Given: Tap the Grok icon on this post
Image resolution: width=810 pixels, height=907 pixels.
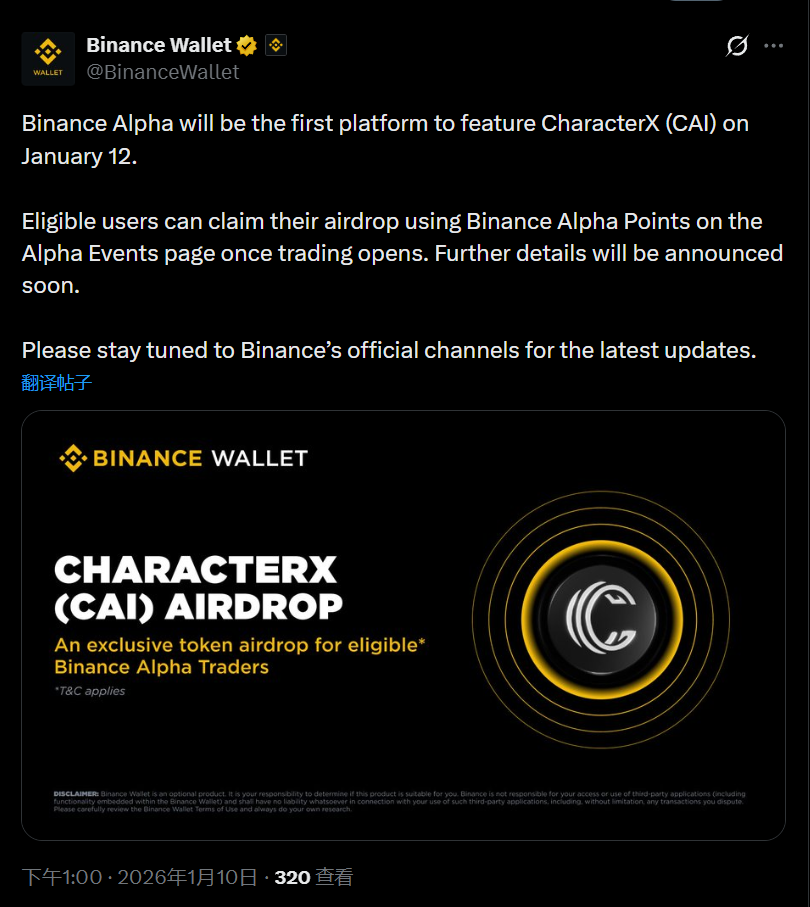Looking at the screenshot, I should [737, 46].
